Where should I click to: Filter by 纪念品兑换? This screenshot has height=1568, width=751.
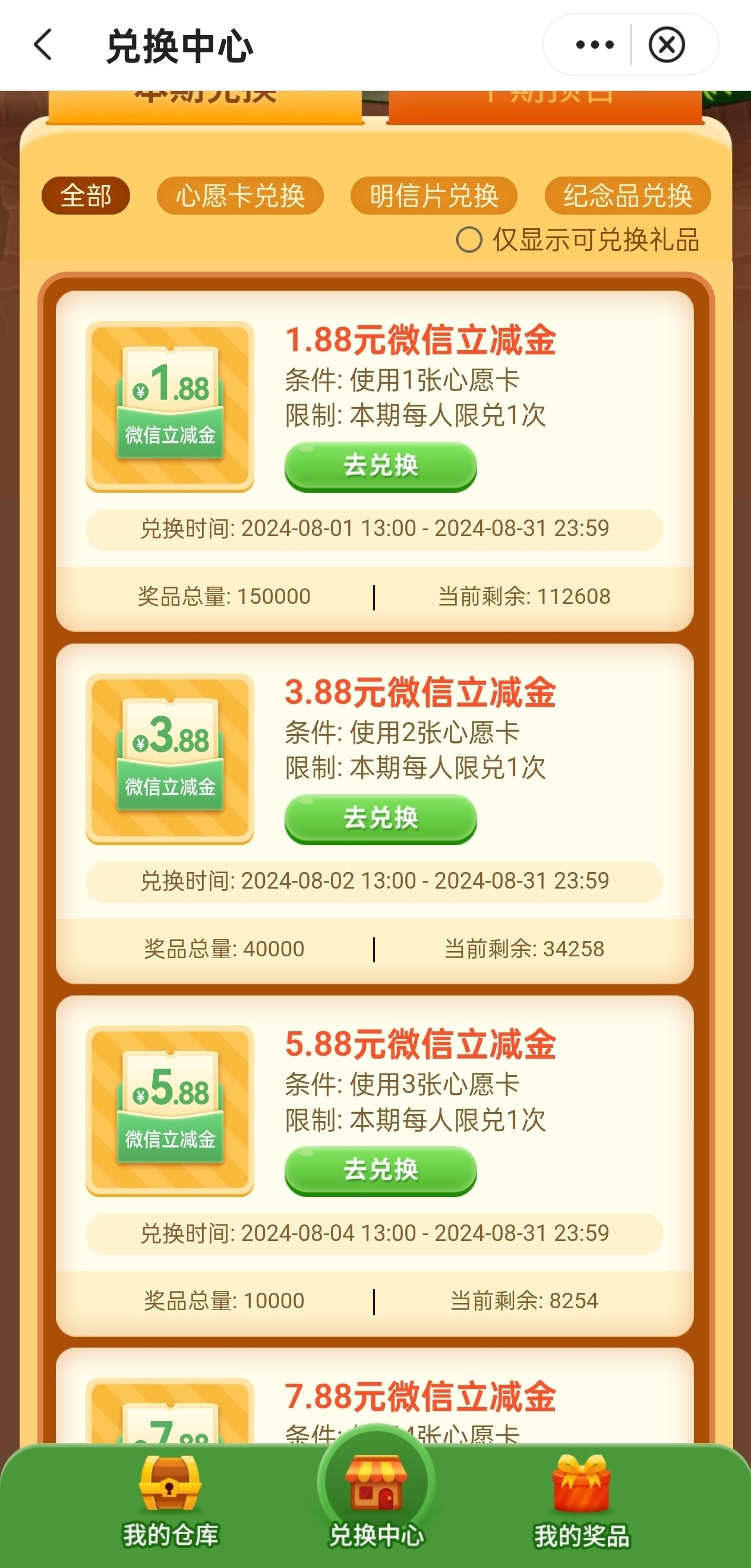click(627, 196)
